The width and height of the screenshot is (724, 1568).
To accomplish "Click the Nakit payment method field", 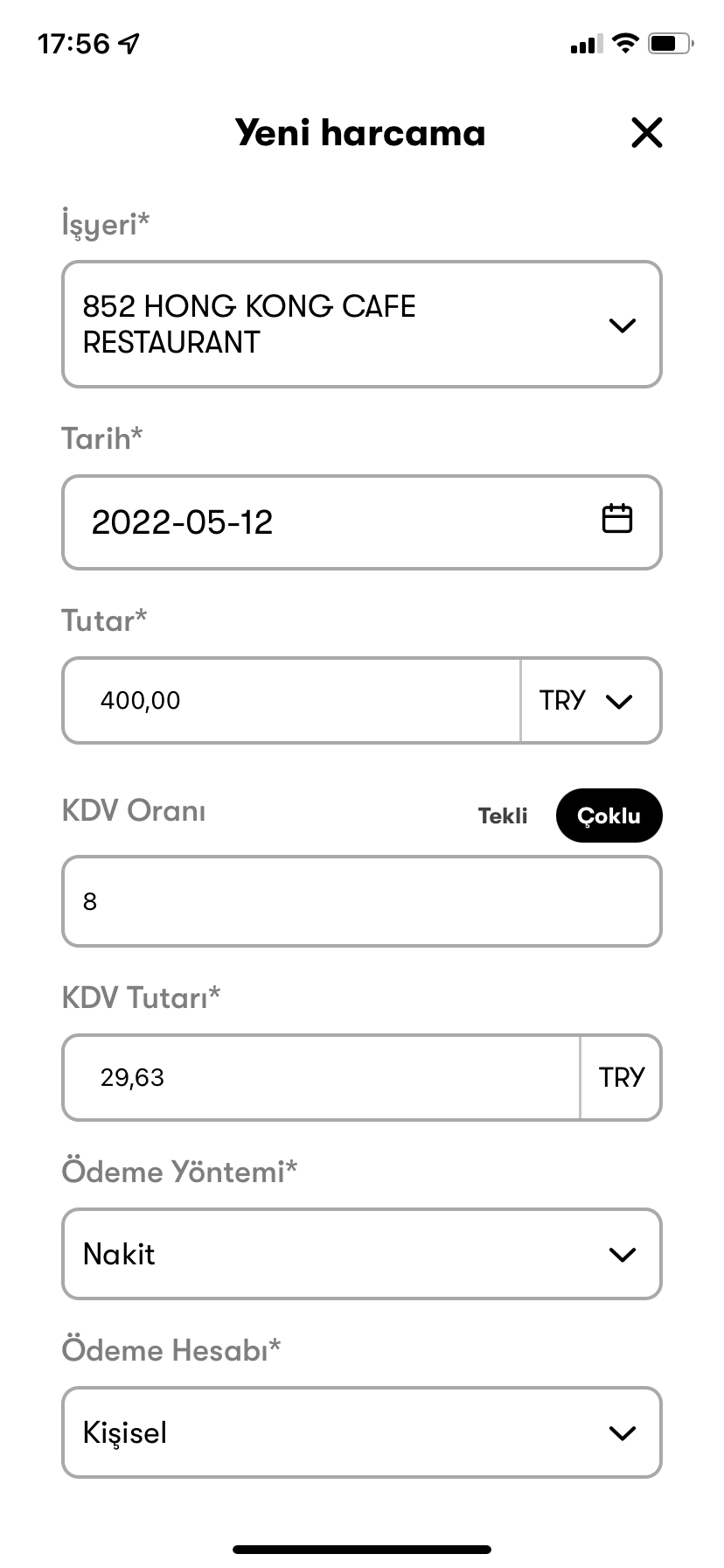I will click(x=361, y=1253).
